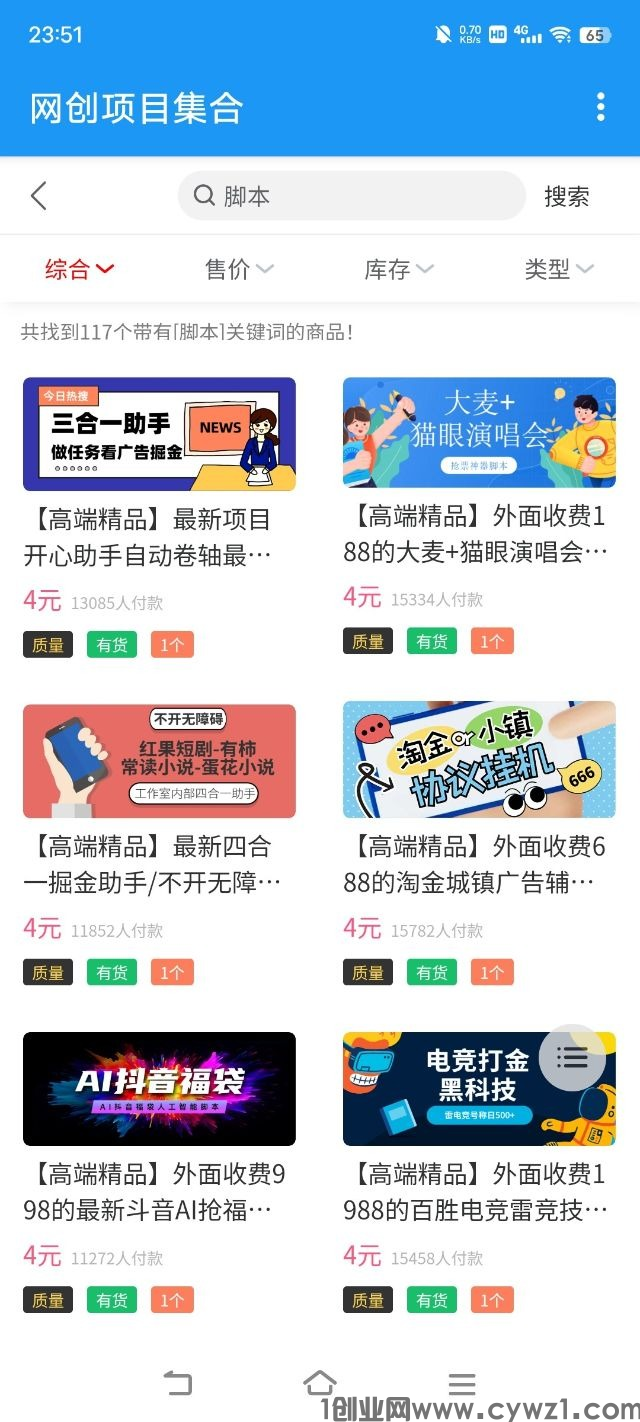Expand the 类型 filter dropdown
This screenshot has height=1422, width=640.
coord(559,269)
